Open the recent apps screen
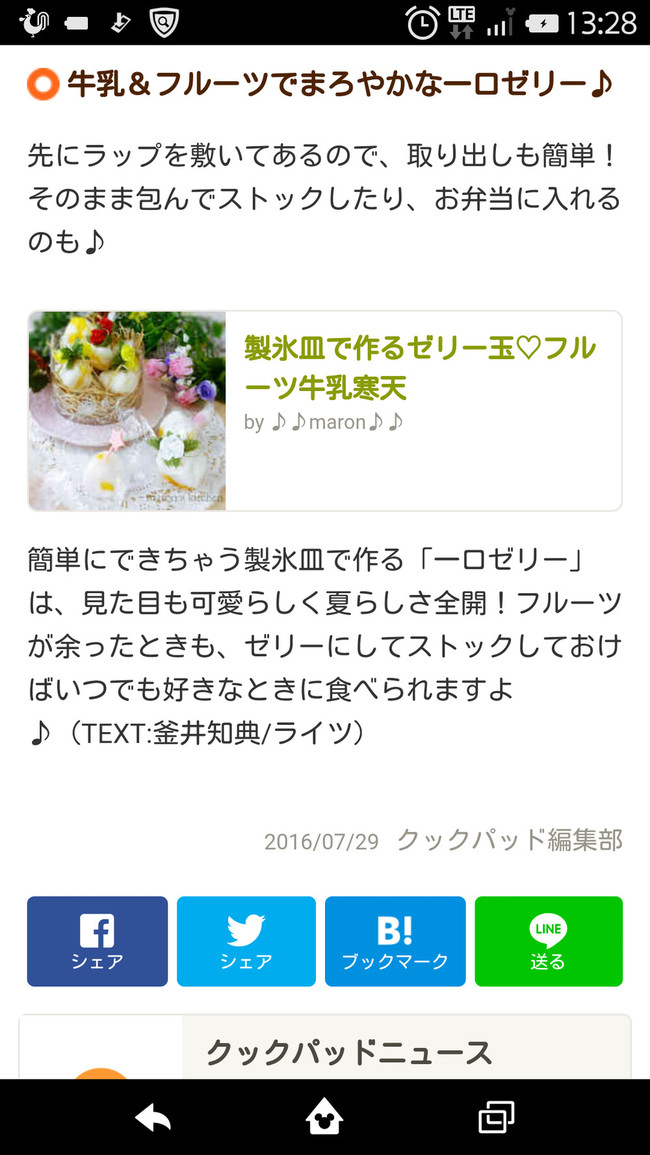This screenshot has height=1155, width=650. tap(496, 1117)
